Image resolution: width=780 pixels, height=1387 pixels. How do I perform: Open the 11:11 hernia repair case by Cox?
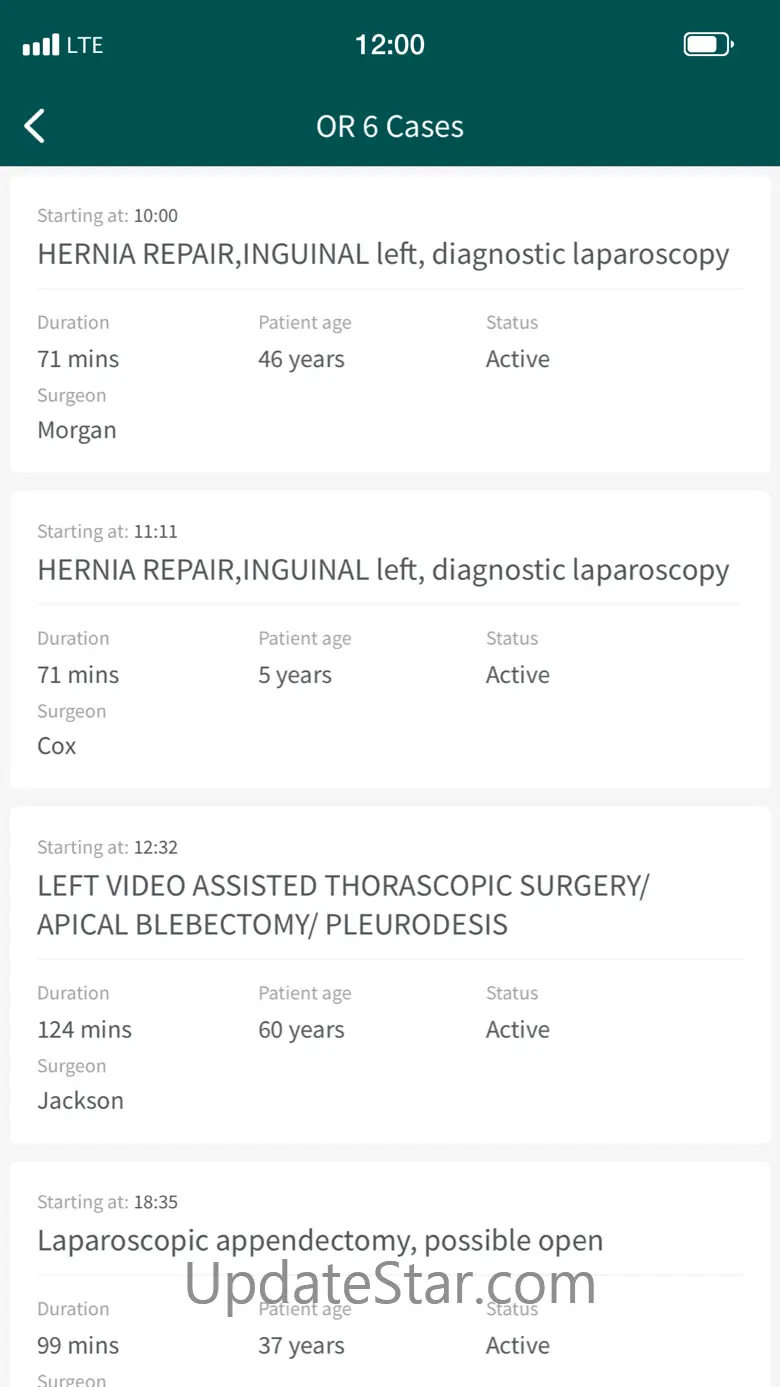pyautogui.click(x=389, y=640)
